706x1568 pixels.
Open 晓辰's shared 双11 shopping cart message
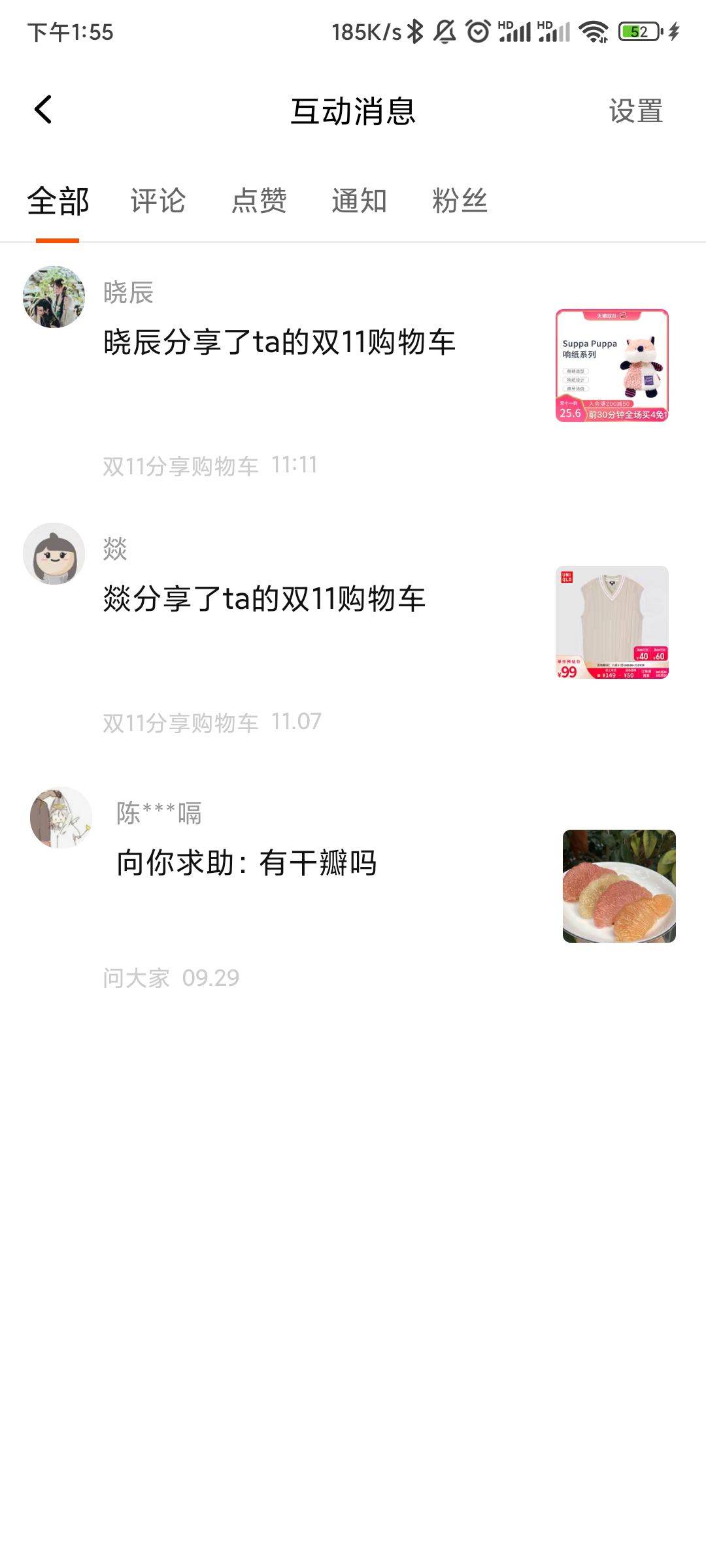coord(279,342)
